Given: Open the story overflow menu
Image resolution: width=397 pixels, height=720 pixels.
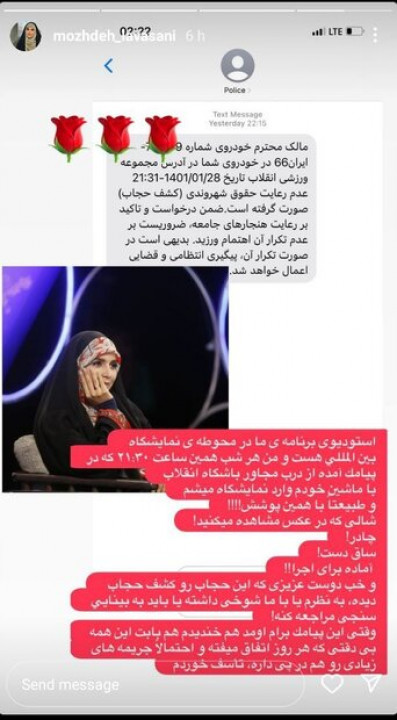Looking at the screenshot, I should coord(375,35).
